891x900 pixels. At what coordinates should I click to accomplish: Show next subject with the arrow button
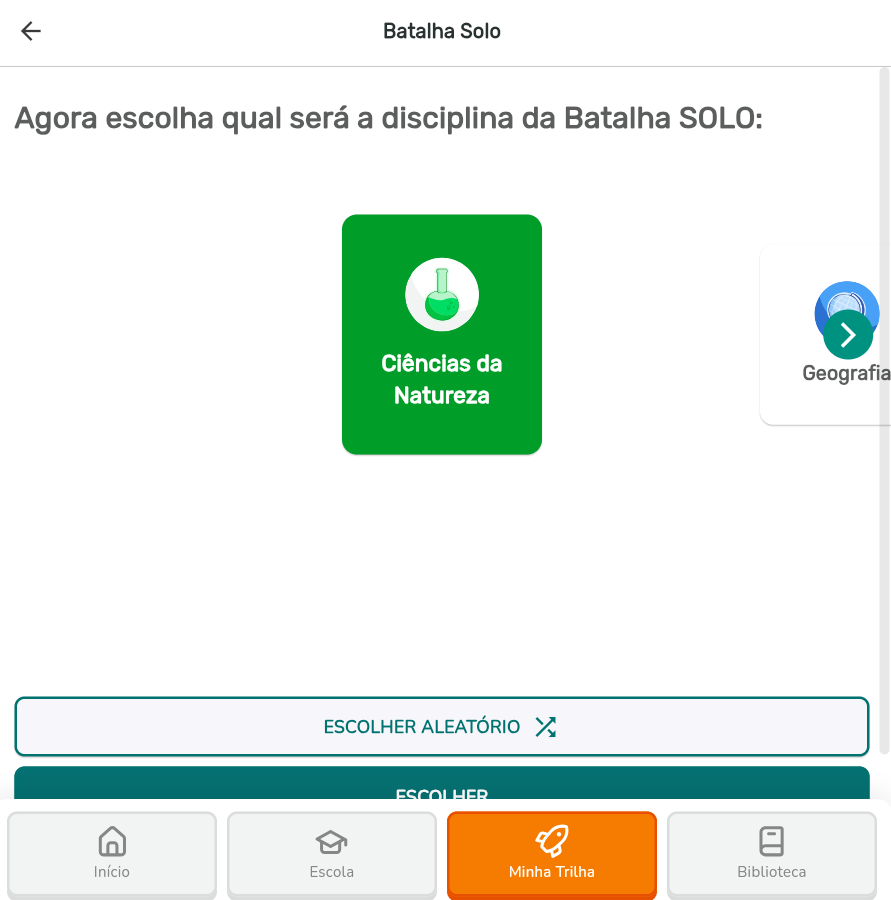click(x=848, y=334)
